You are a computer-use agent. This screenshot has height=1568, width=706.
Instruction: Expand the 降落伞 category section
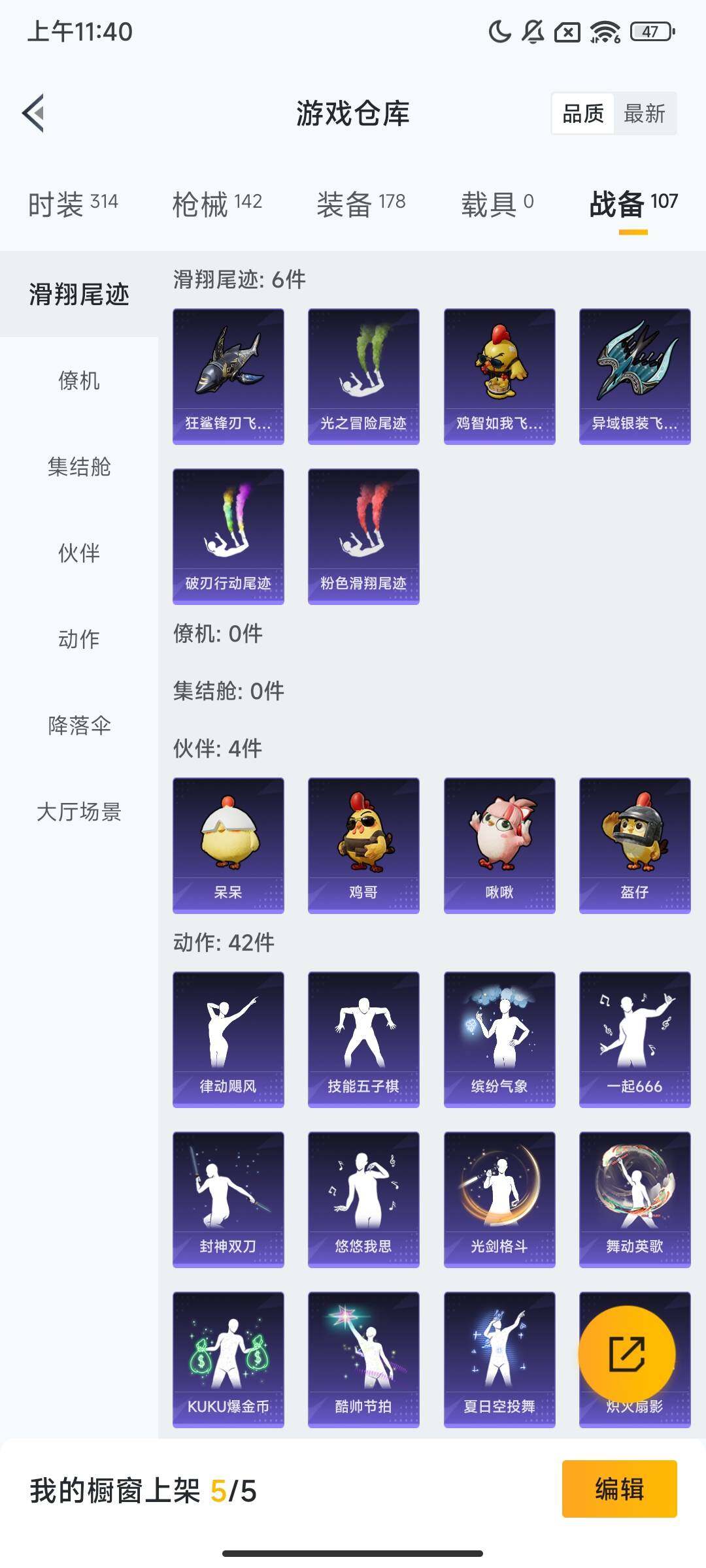(x=78, y=725)
